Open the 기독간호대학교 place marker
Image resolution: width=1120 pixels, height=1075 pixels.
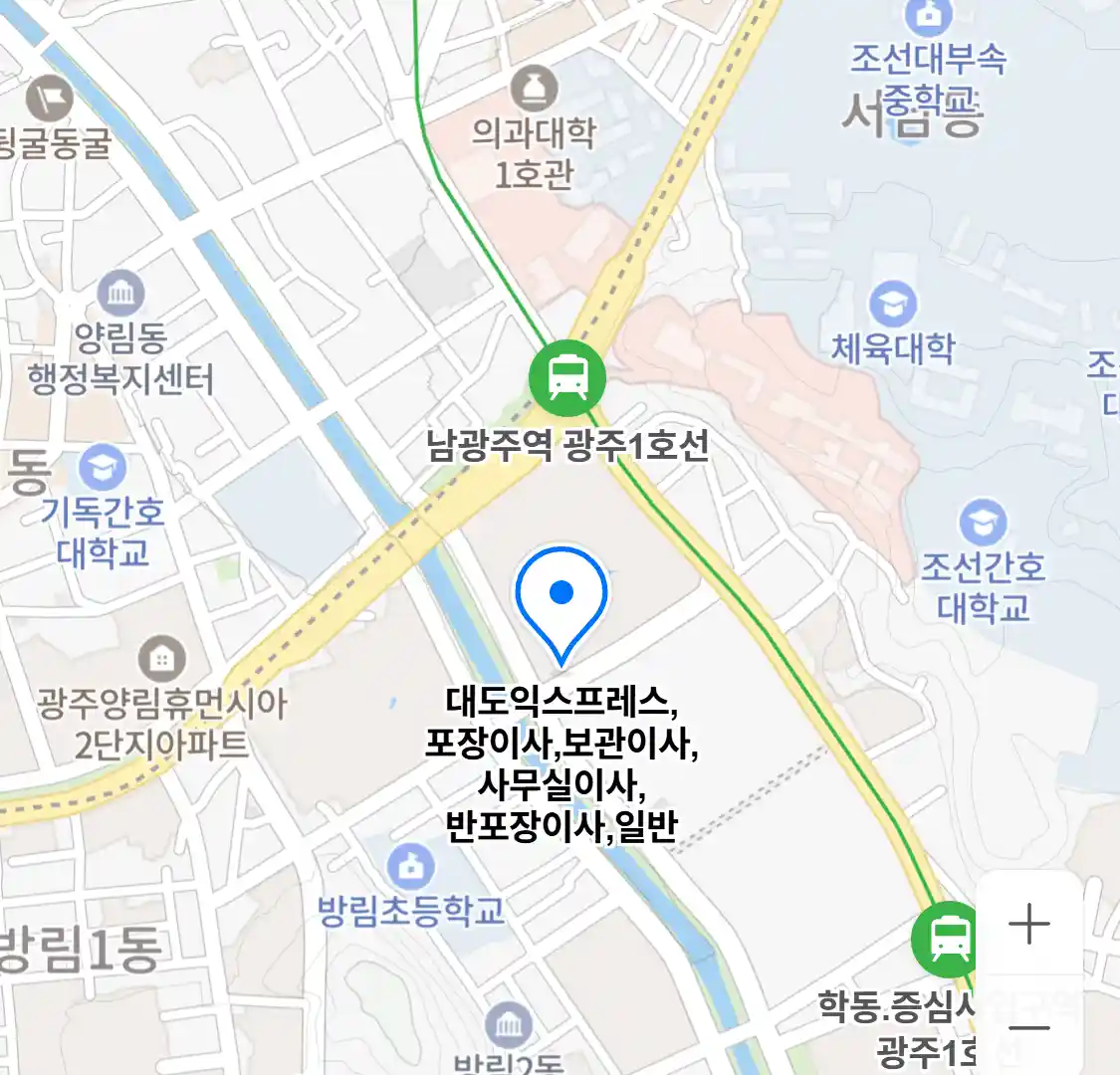[103, 469]
